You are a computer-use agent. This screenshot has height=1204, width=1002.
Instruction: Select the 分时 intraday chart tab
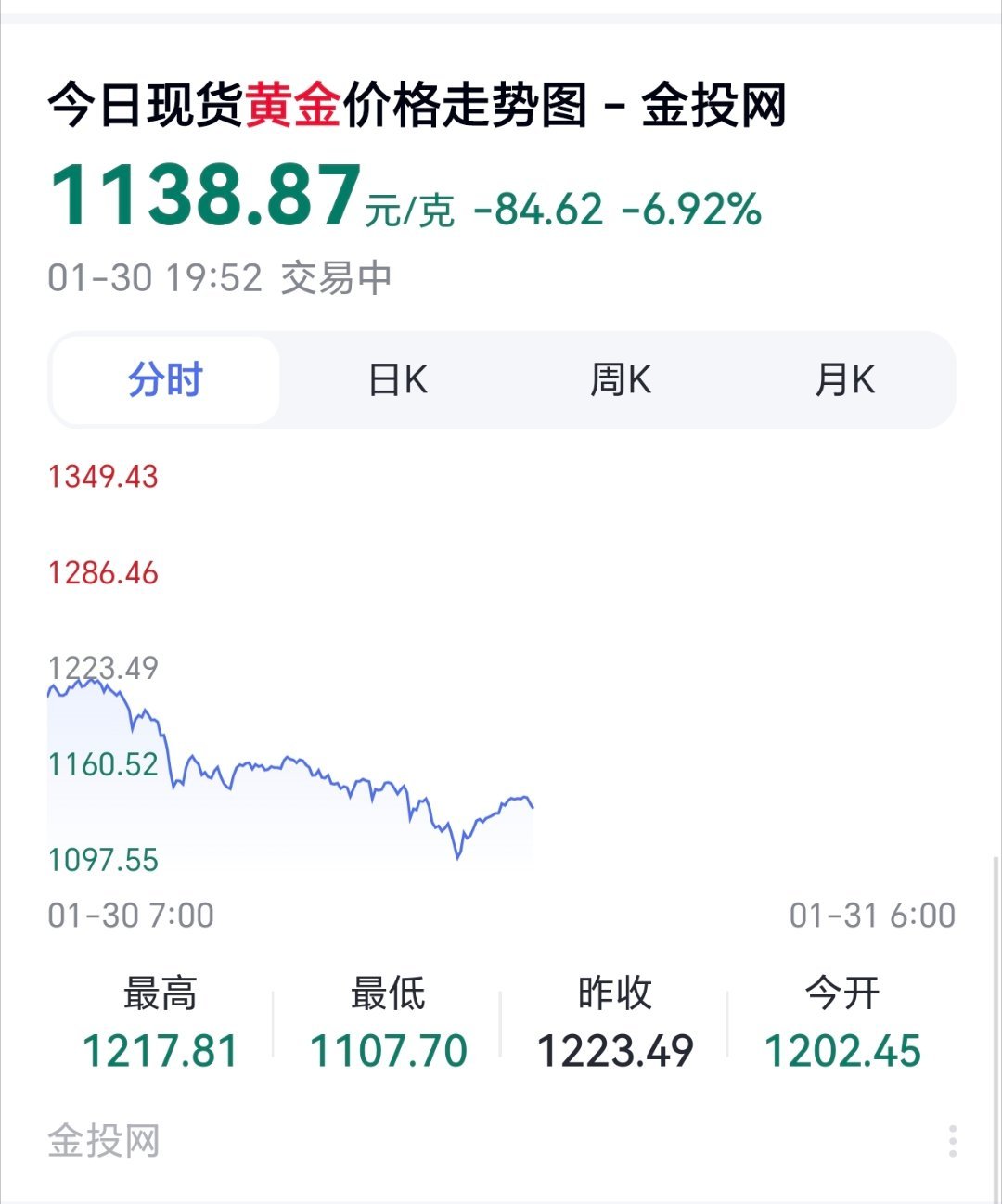click(x=165, y=378)
